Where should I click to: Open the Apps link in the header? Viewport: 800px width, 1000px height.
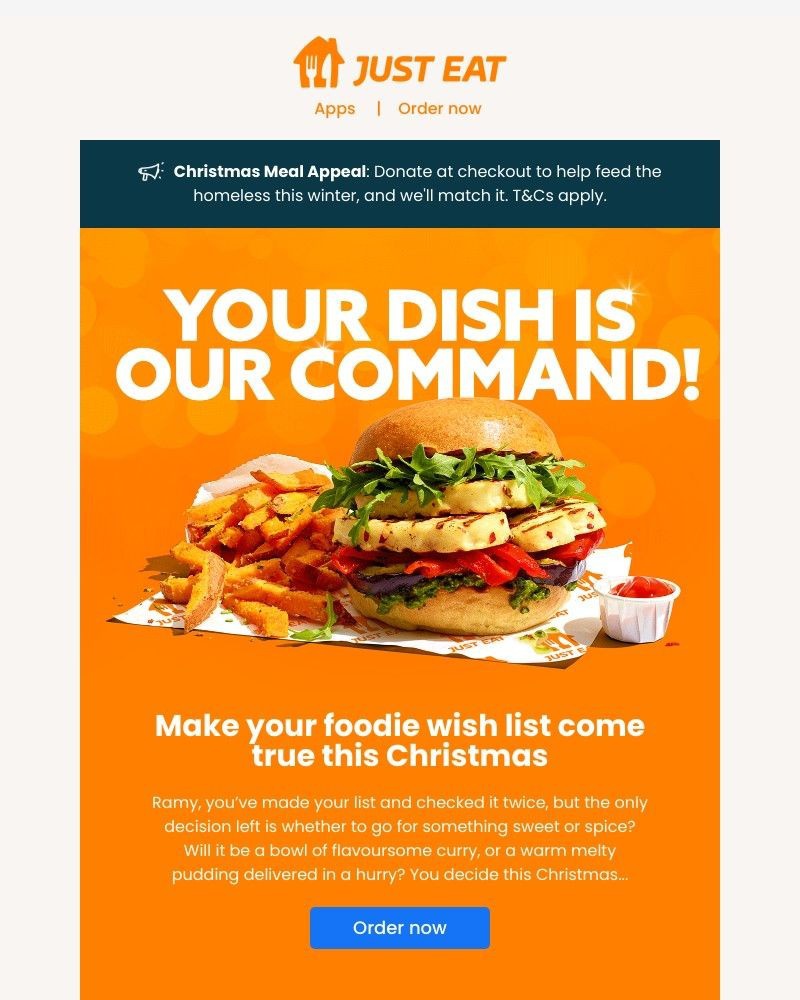pyautogui.click(x=334, y=108)
